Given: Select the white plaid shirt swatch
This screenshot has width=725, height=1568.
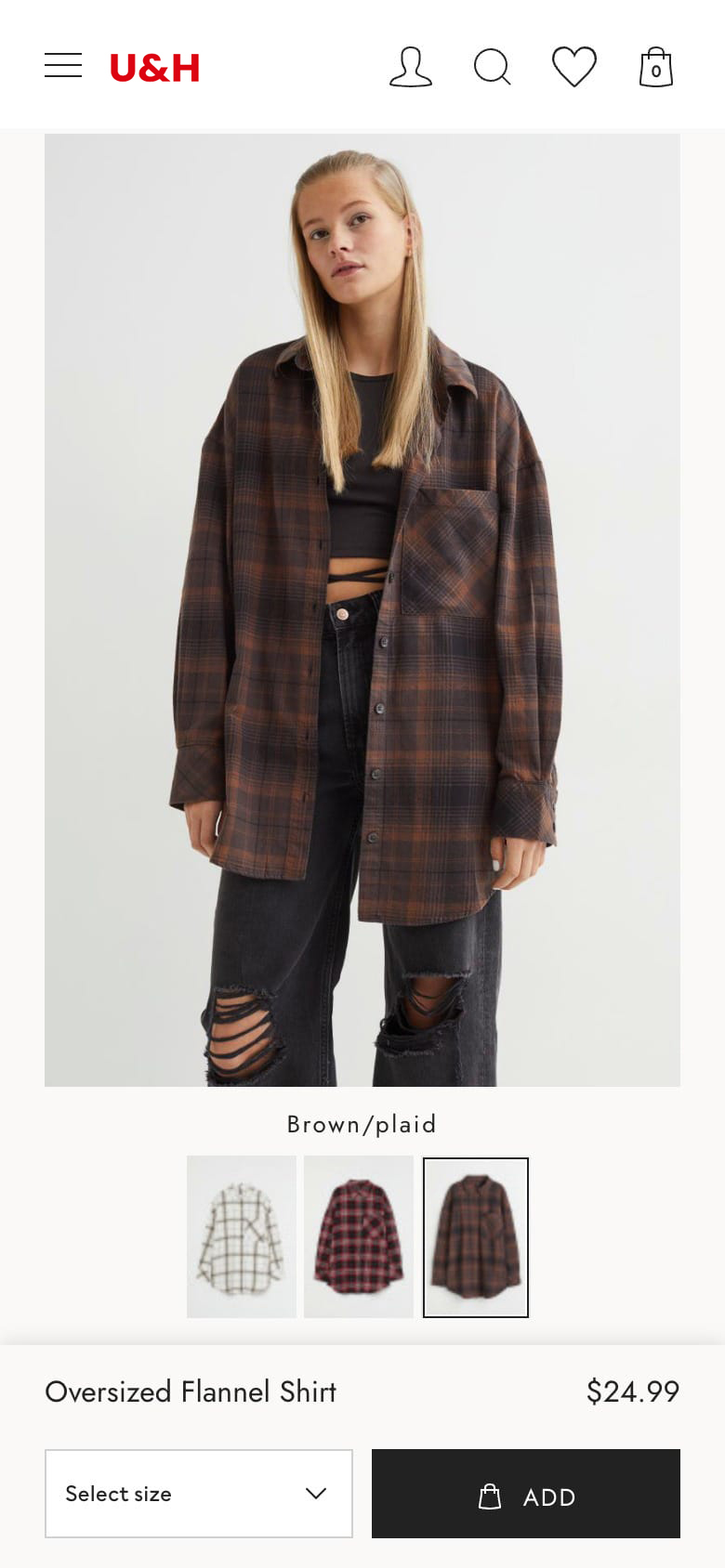Looking at the screenshot, I should (x=242, y=1236).
